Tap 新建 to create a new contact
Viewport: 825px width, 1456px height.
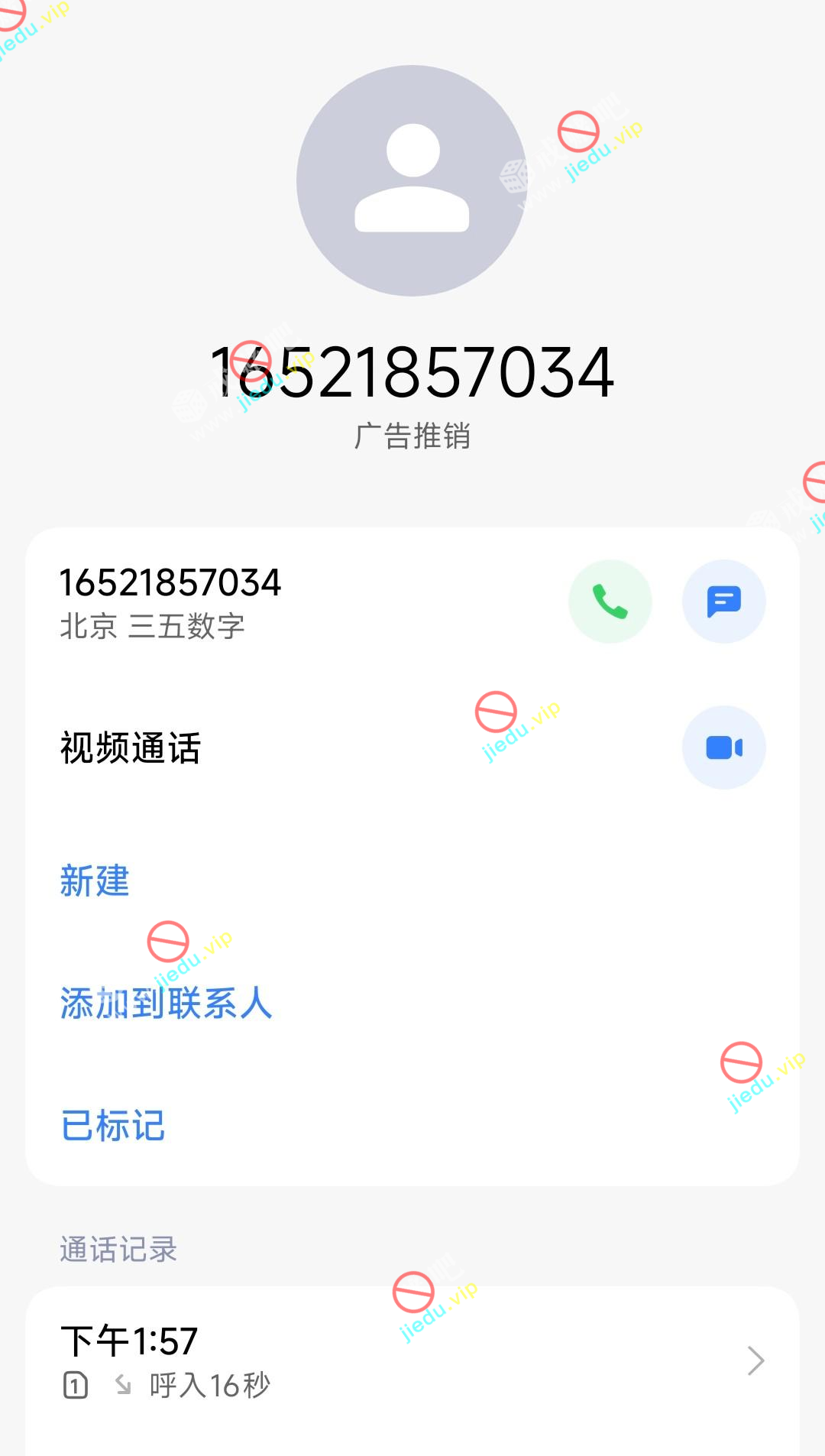pos(95,881)
